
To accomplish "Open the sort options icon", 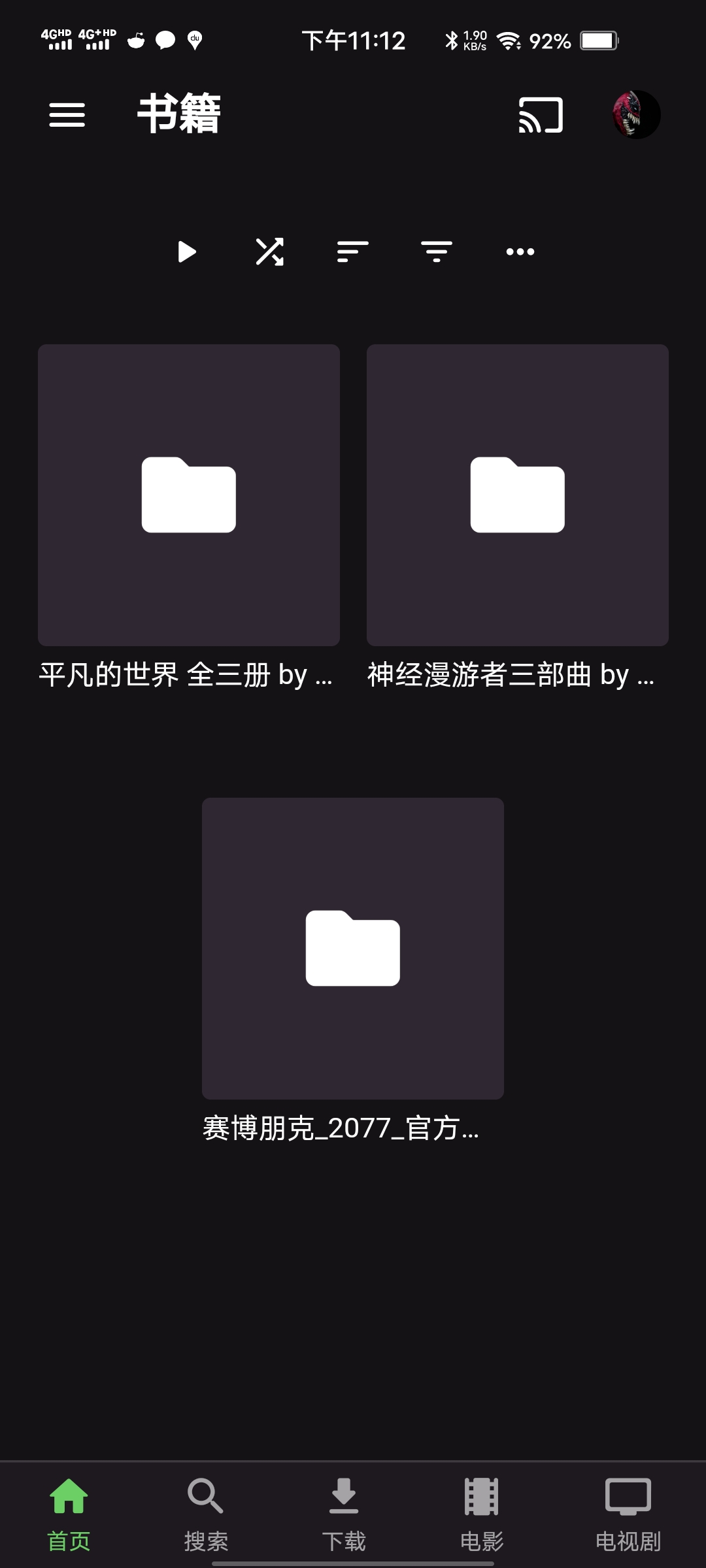I will (352, 251).
